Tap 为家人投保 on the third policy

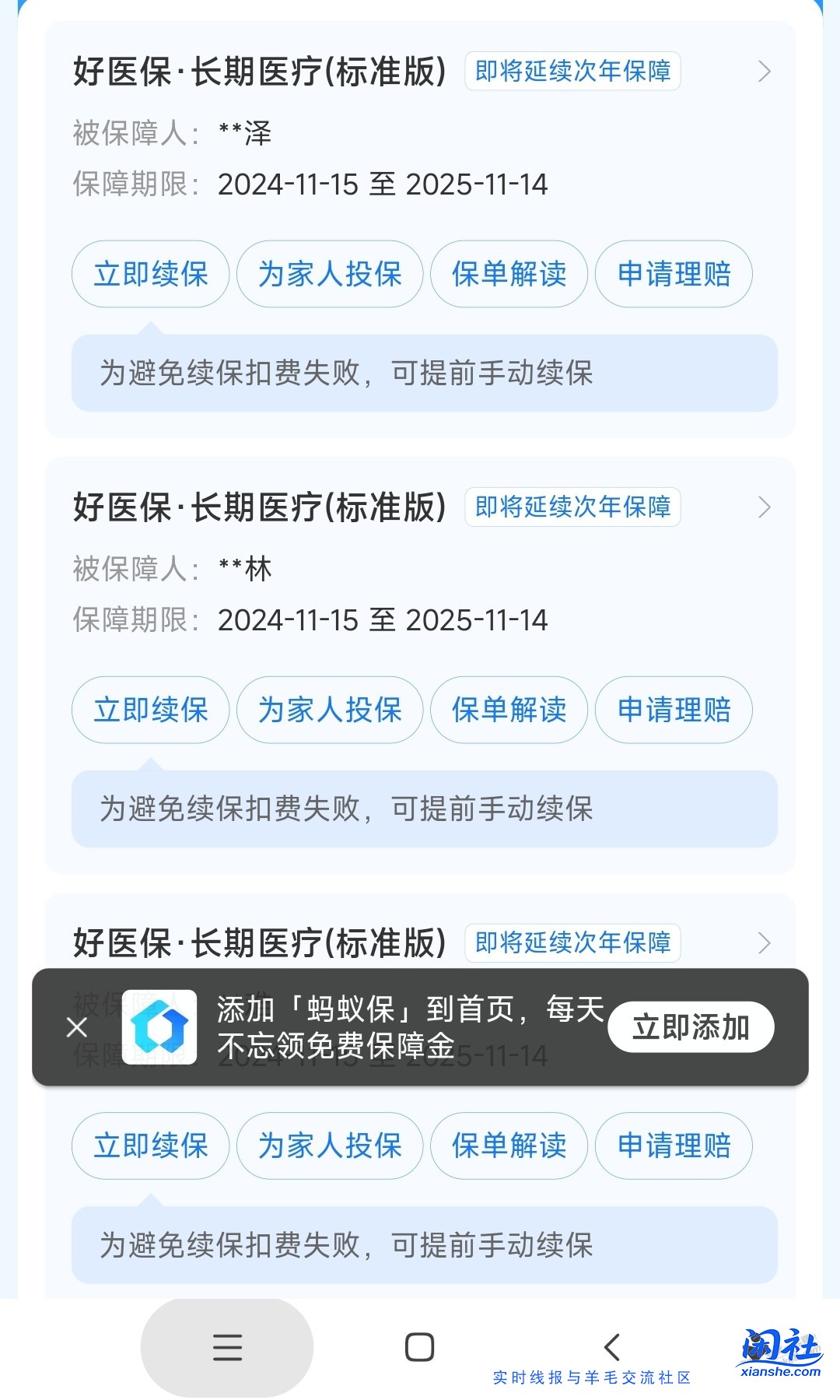pyautogui.click(x=329, y=1146)
